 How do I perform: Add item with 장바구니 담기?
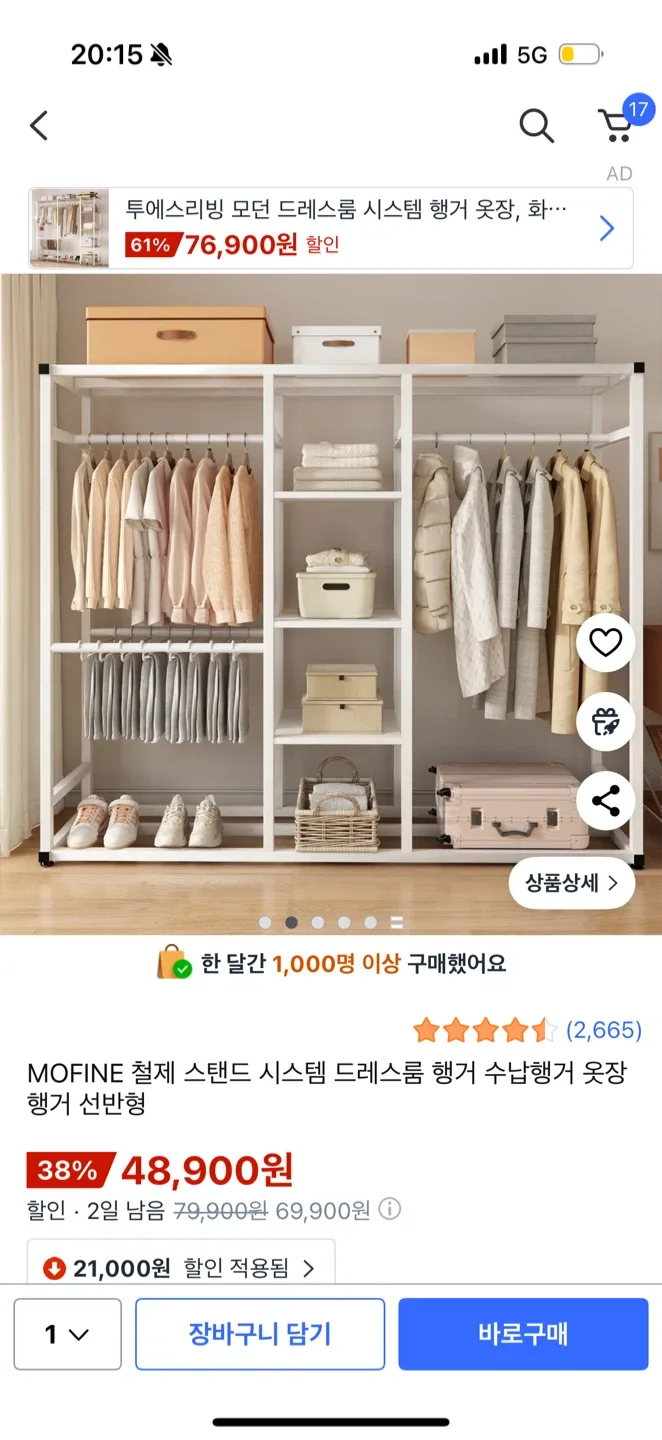[x=260, y=1334]
